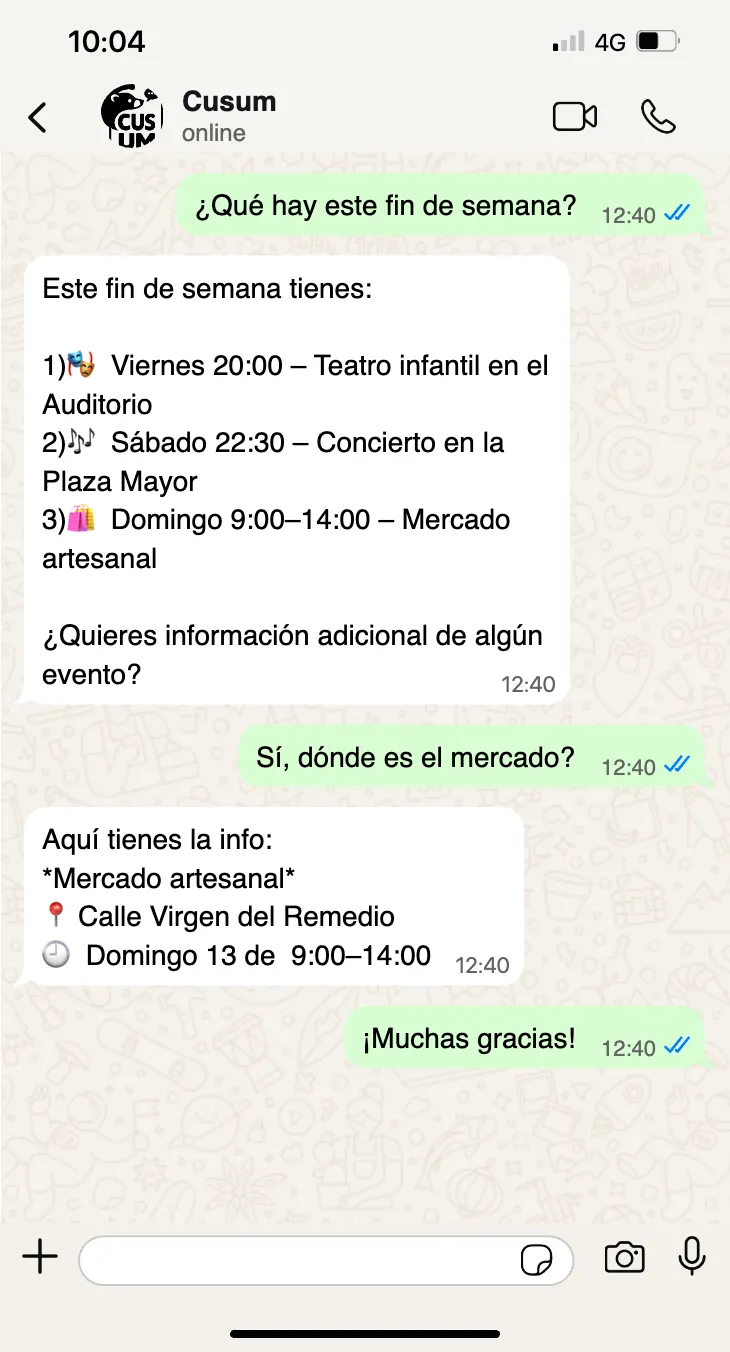
Task: Tap the battery indicator in the status bar
Action: (x=654, y=40)
